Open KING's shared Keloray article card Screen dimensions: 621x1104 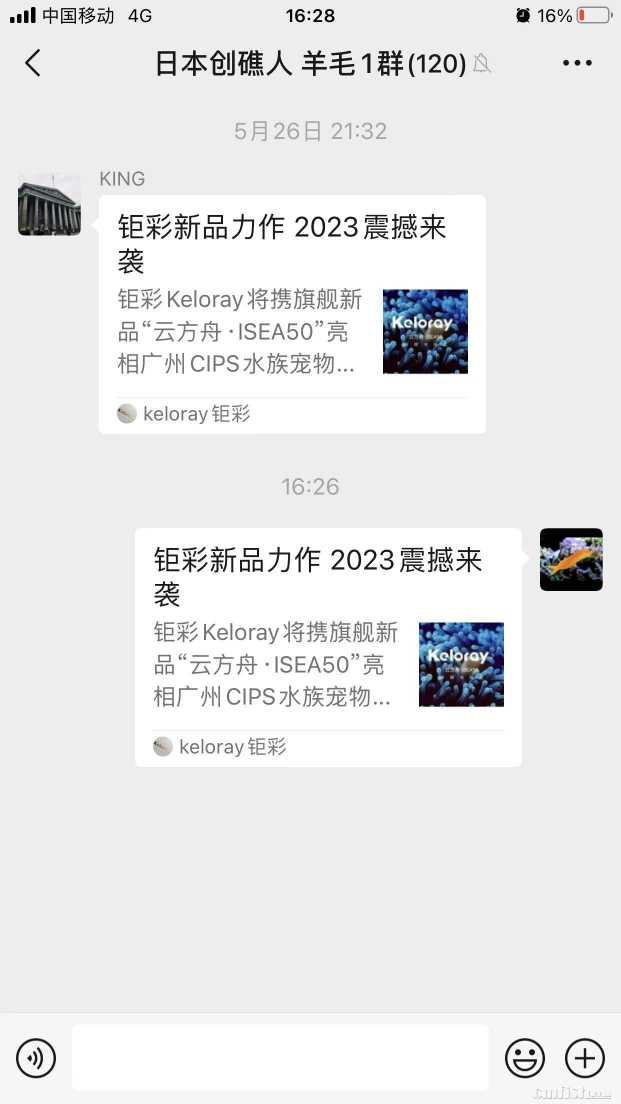point(292,314)
